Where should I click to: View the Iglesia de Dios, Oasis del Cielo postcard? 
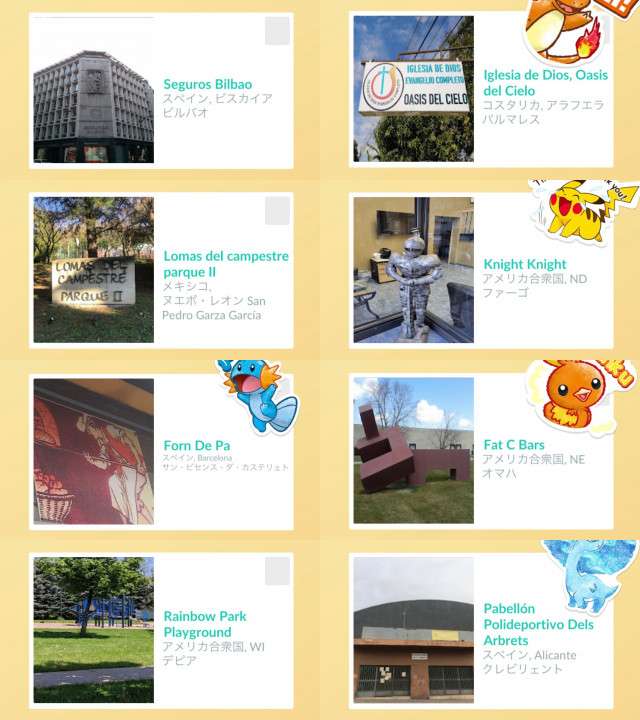coord(482,90)
